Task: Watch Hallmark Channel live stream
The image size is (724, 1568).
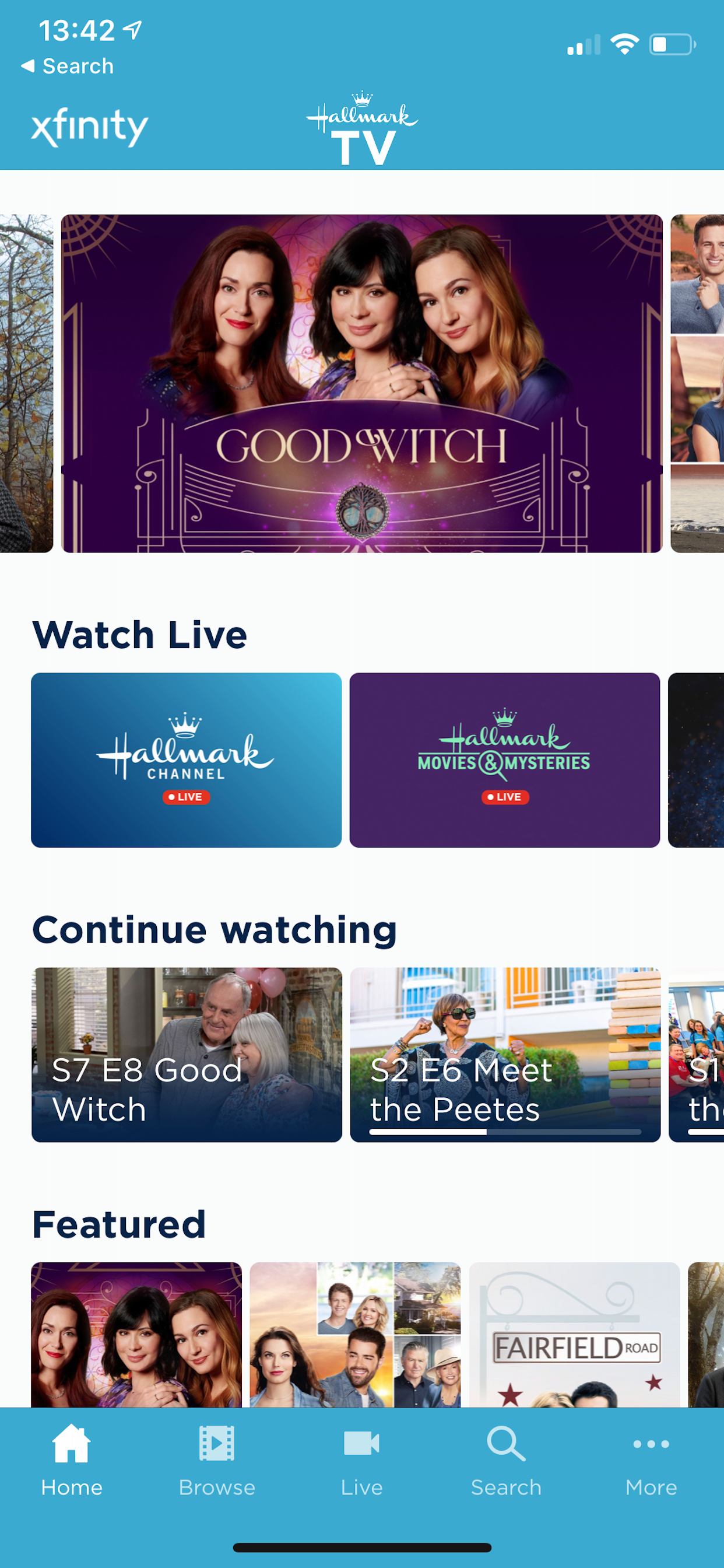Action: [186, 758]
